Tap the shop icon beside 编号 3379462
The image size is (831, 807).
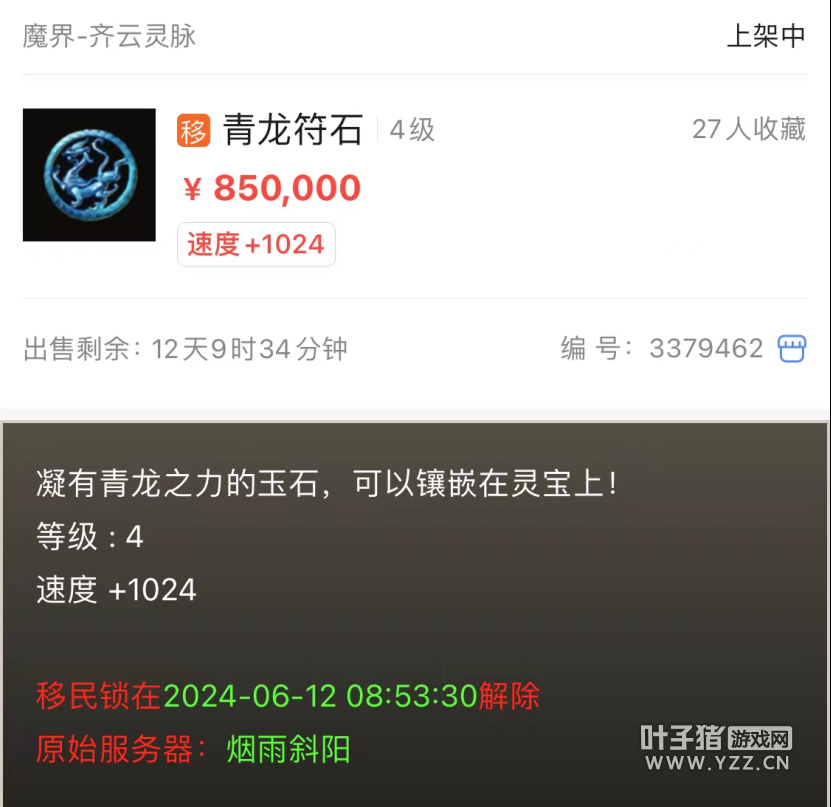[x=791, y=349]
